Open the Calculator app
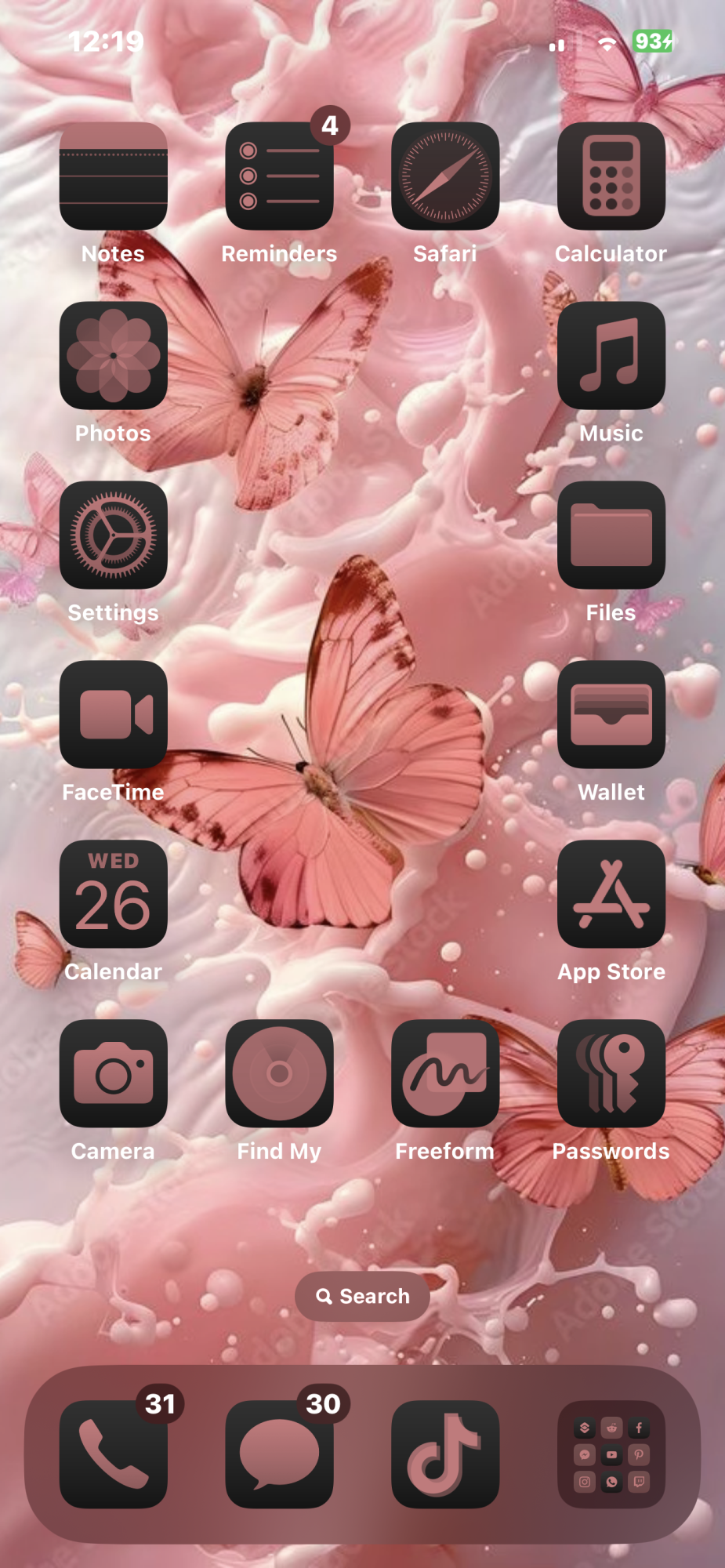The width and height of the screenshot is (725, 1568). (611, 176)
